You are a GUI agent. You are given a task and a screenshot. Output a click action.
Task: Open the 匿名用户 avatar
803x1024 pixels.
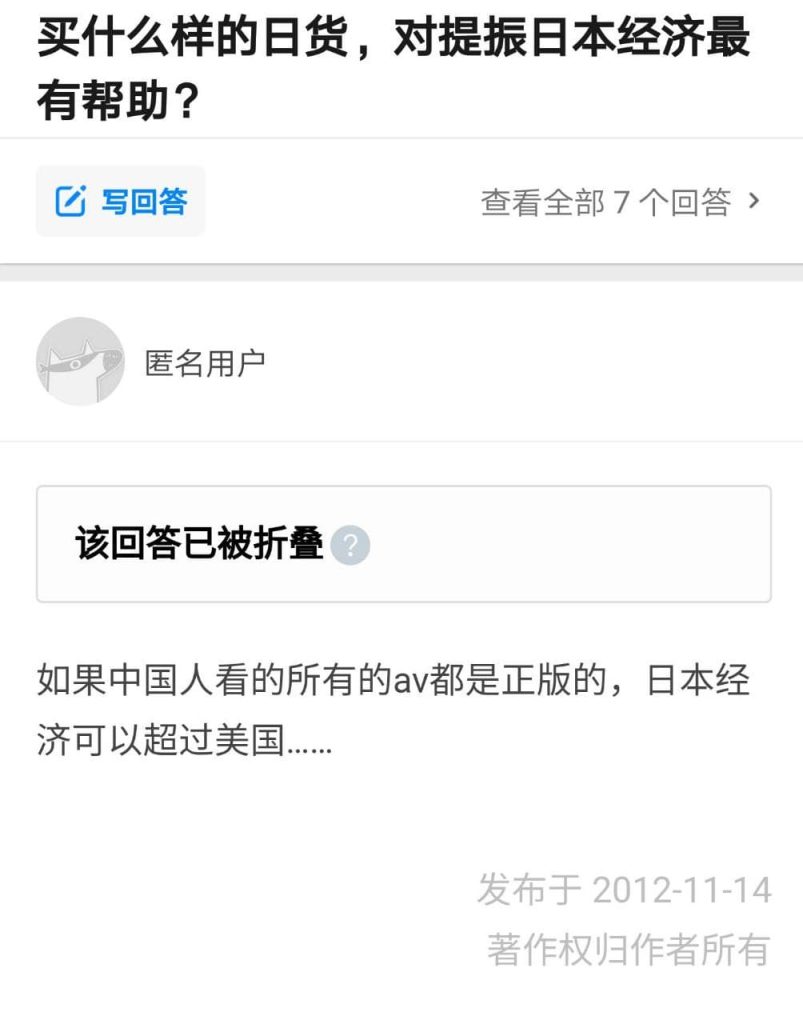point(80,362)
